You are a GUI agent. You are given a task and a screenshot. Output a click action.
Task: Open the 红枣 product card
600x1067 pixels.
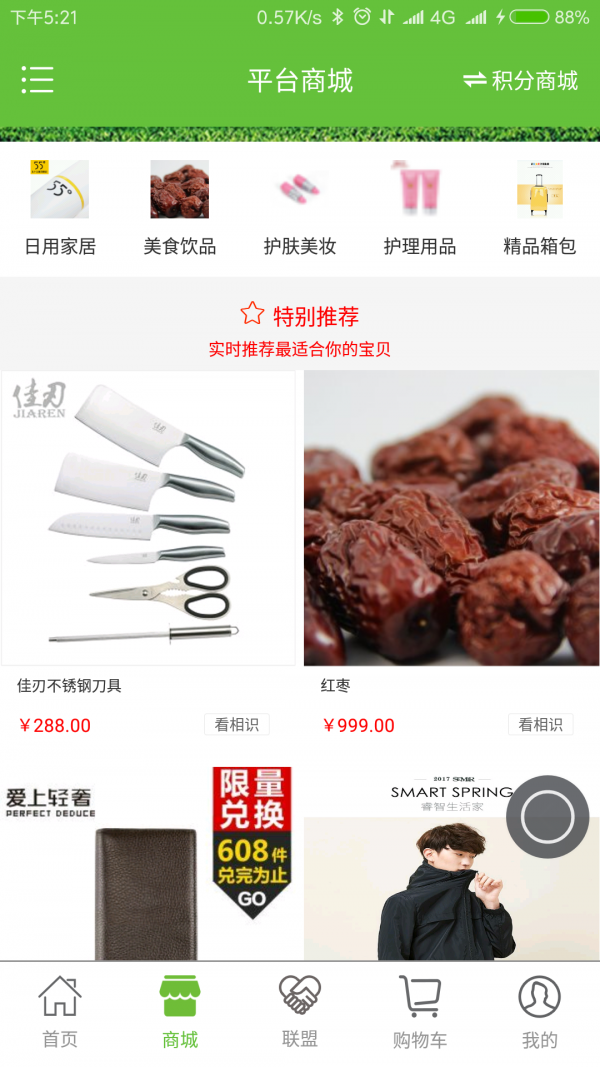(x=451, y=520)
